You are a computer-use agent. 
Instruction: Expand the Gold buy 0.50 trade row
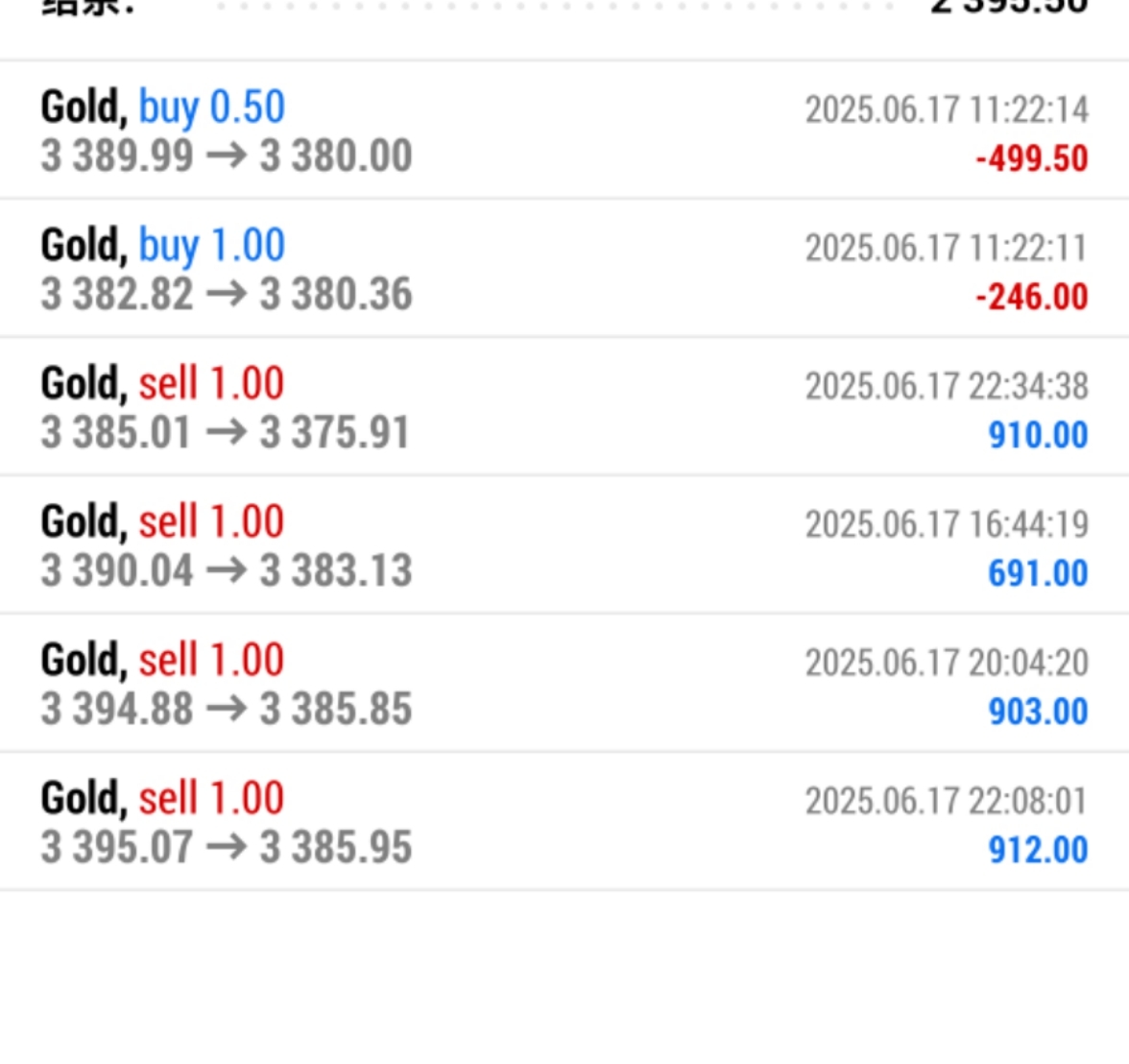[x=564, y=132]
